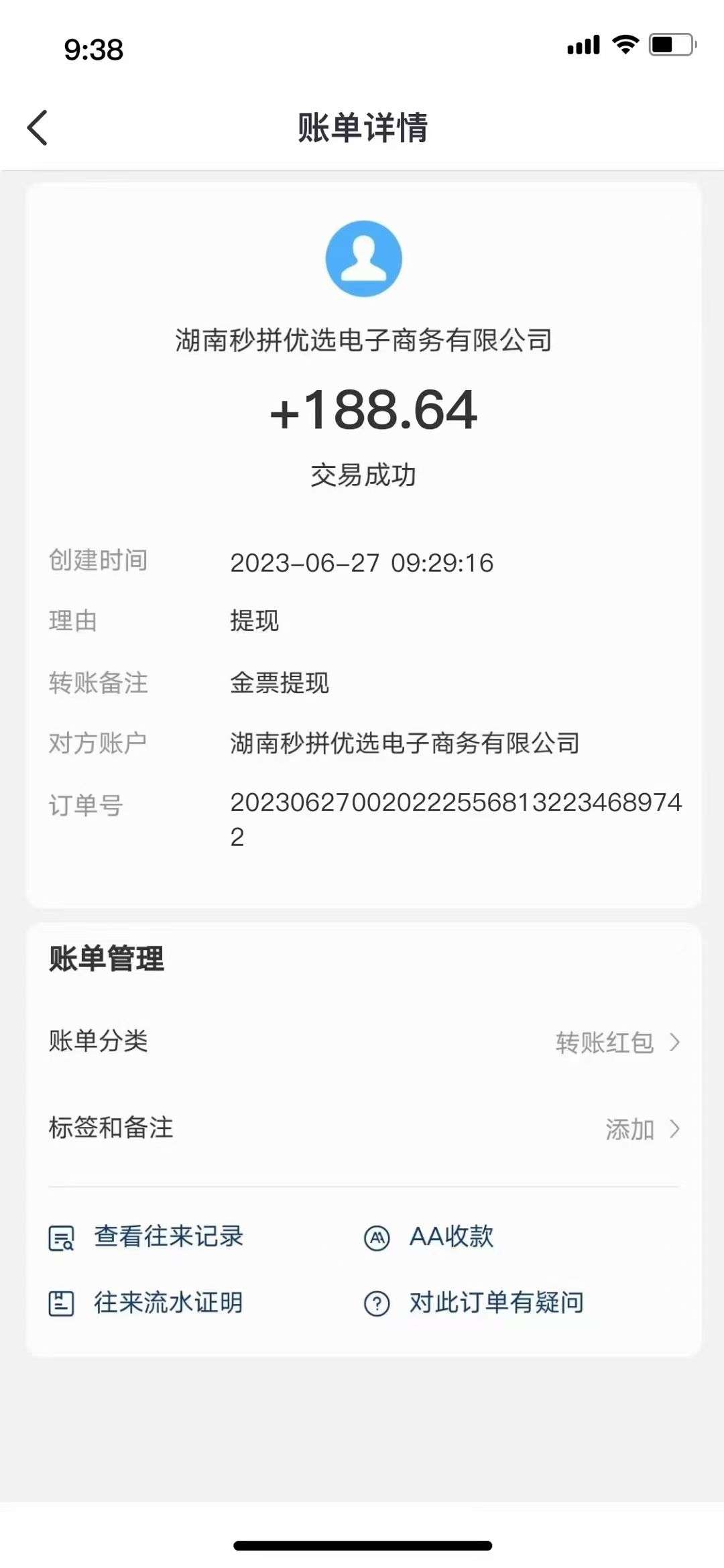Go back from the 账单详情 page

point(38,127)
